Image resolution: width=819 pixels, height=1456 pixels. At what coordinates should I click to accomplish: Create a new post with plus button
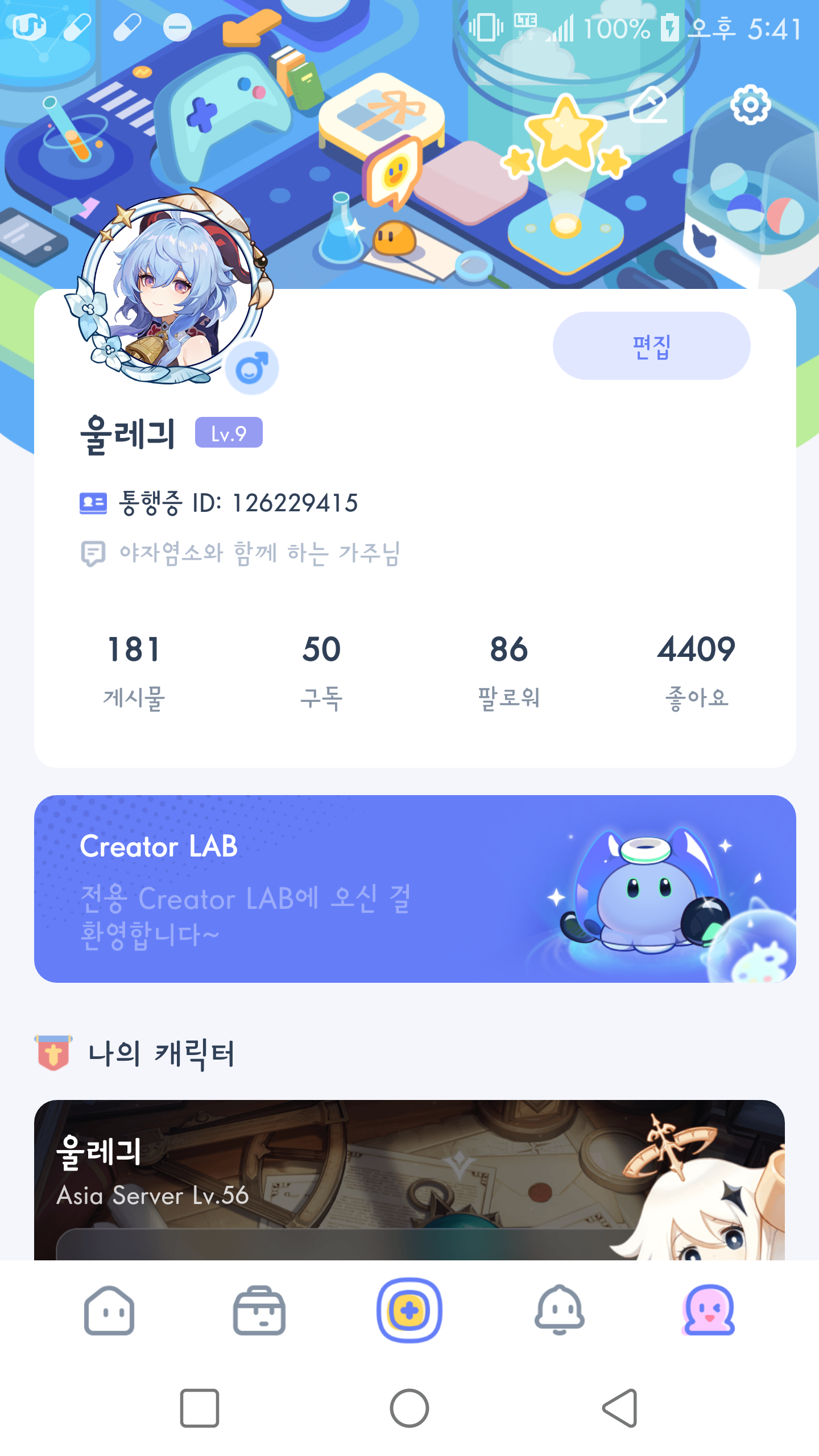(x=409, y=1310)
